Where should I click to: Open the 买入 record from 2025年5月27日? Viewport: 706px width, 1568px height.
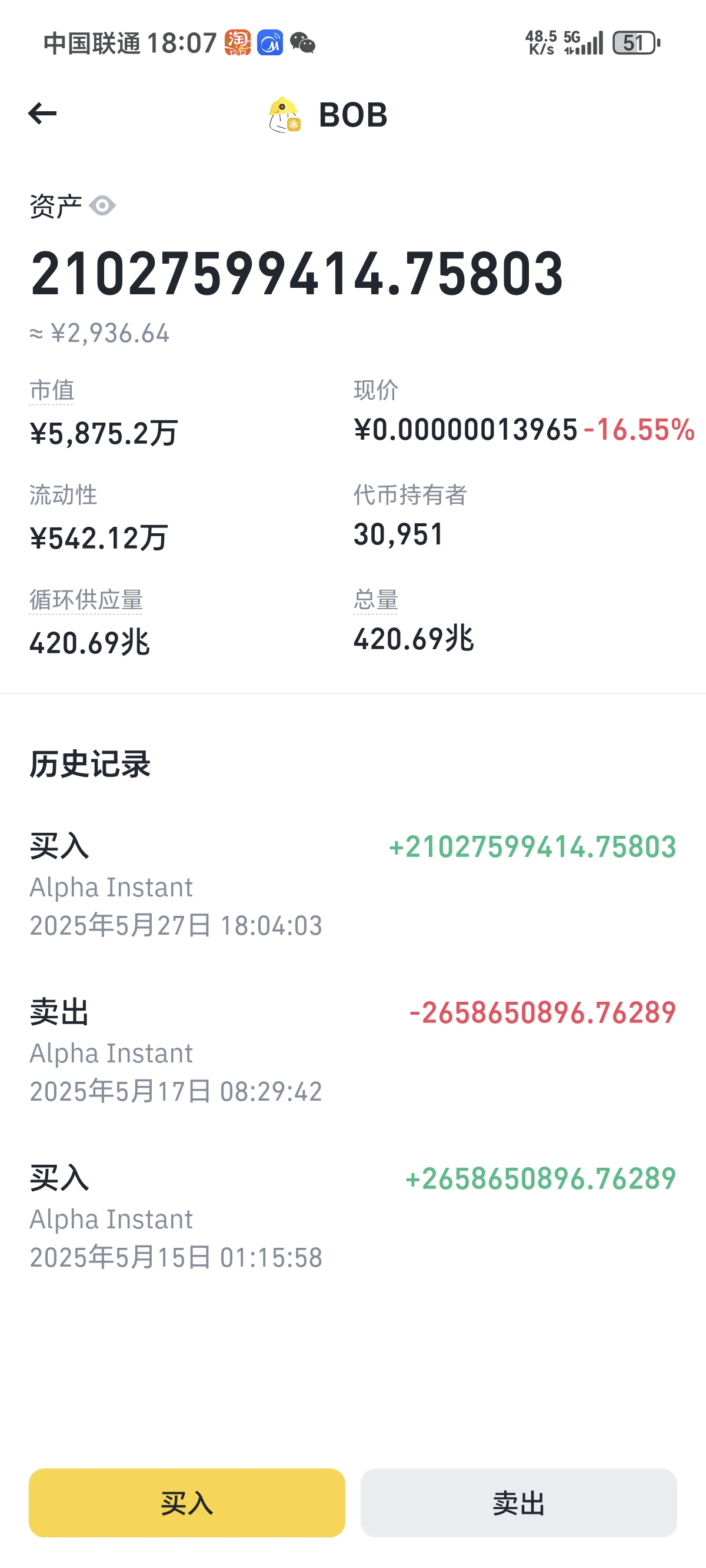[x=353, y=886]
